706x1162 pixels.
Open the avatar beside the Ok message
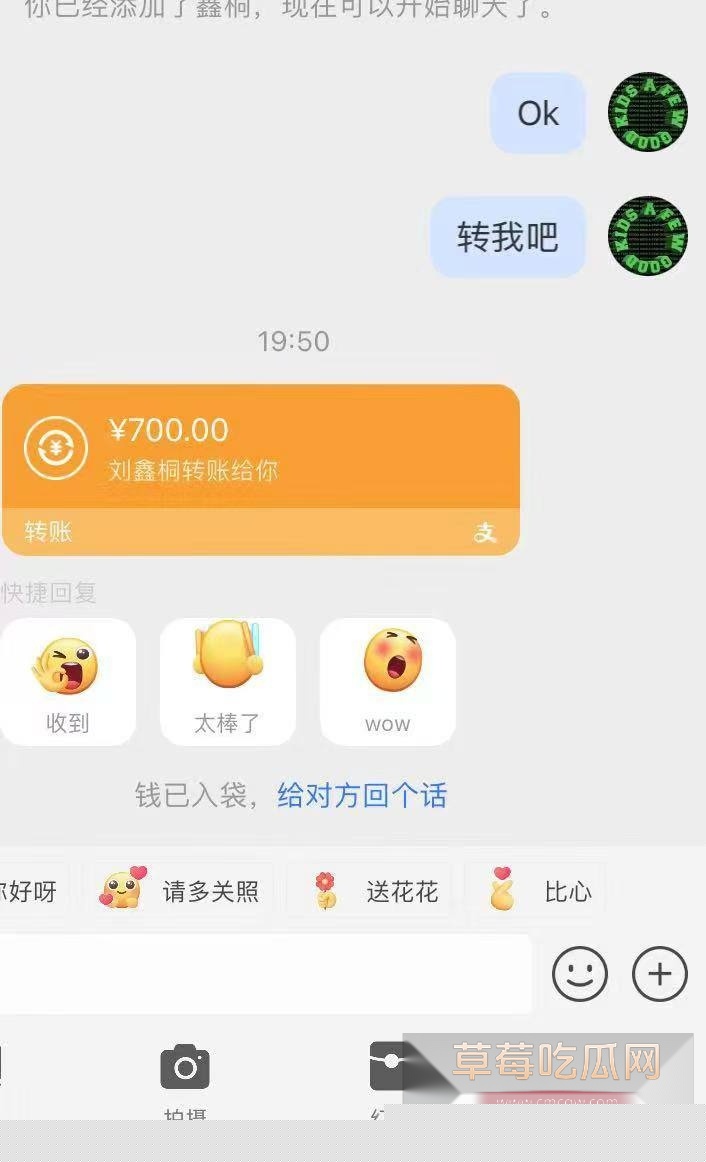pos(648,113)
